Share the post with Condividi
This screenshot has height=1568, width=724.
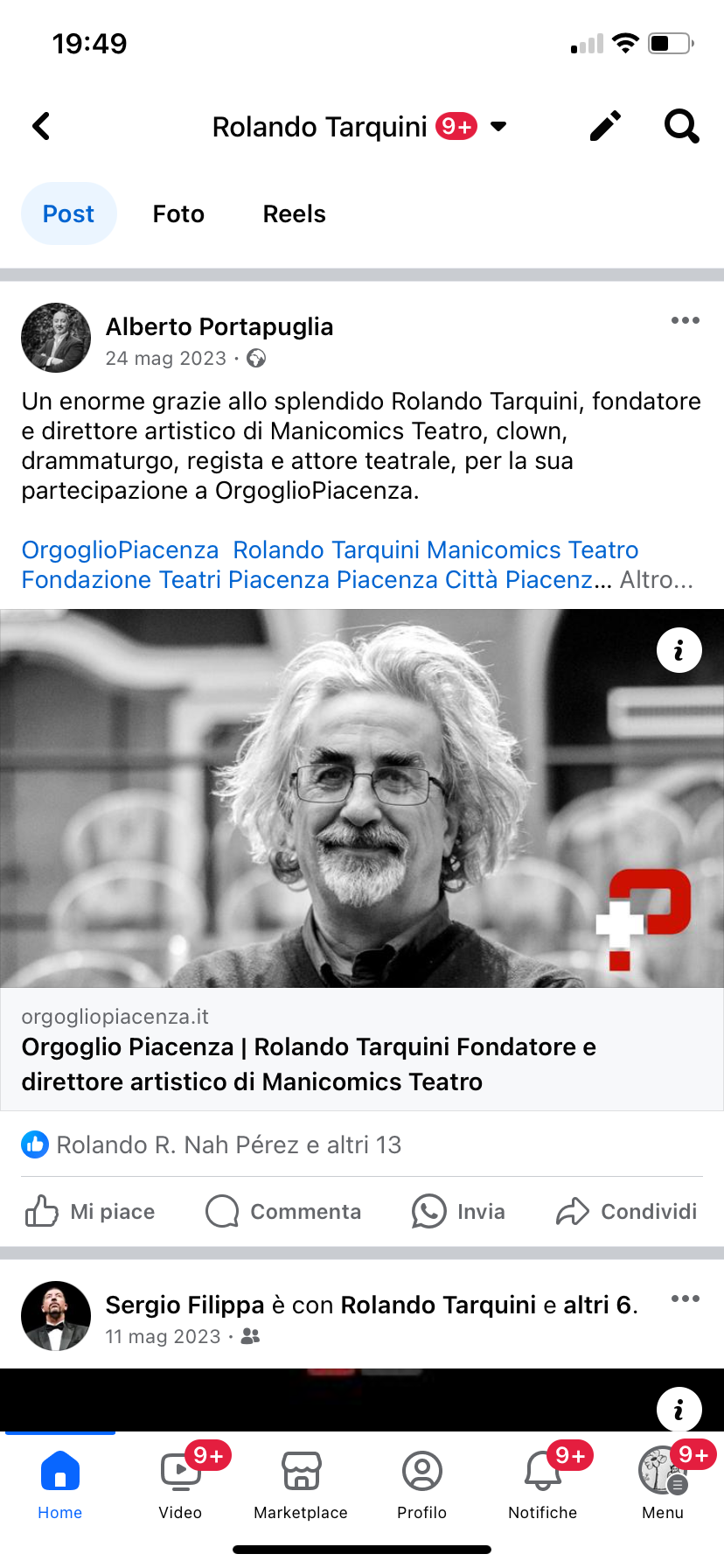pos(627,1211)
